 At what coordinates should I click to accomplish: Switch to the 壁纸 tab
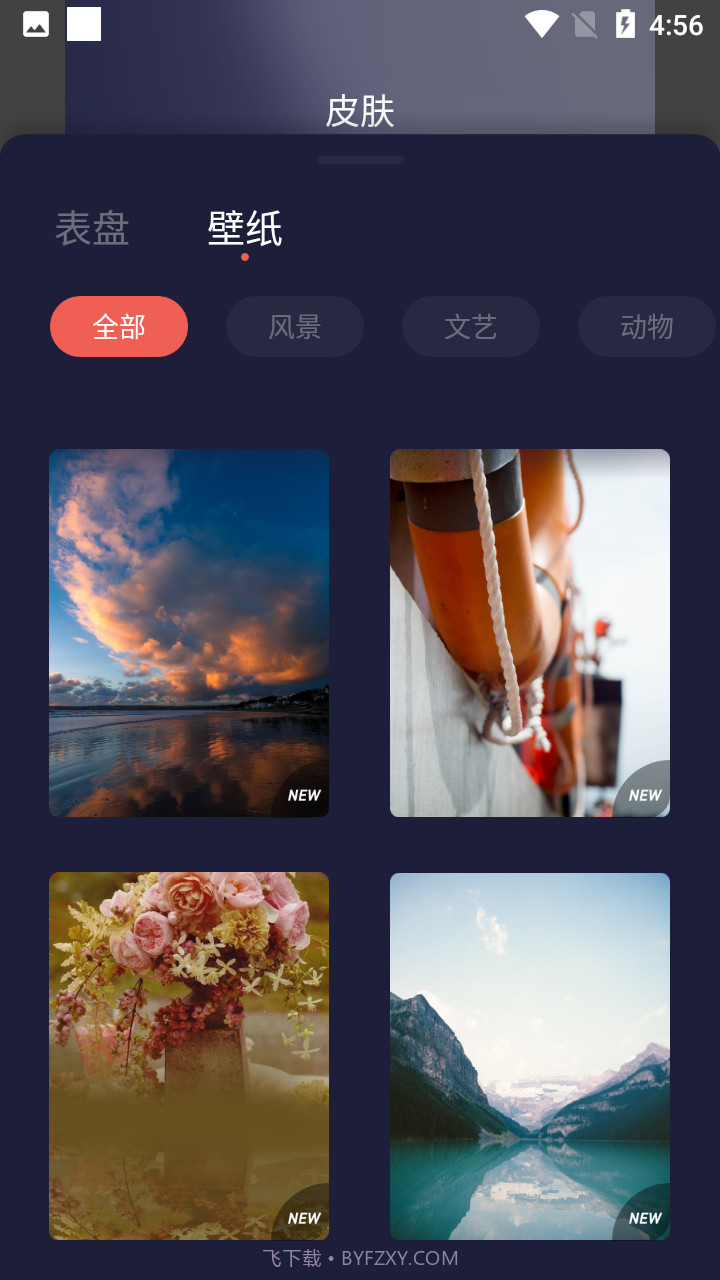245,228
